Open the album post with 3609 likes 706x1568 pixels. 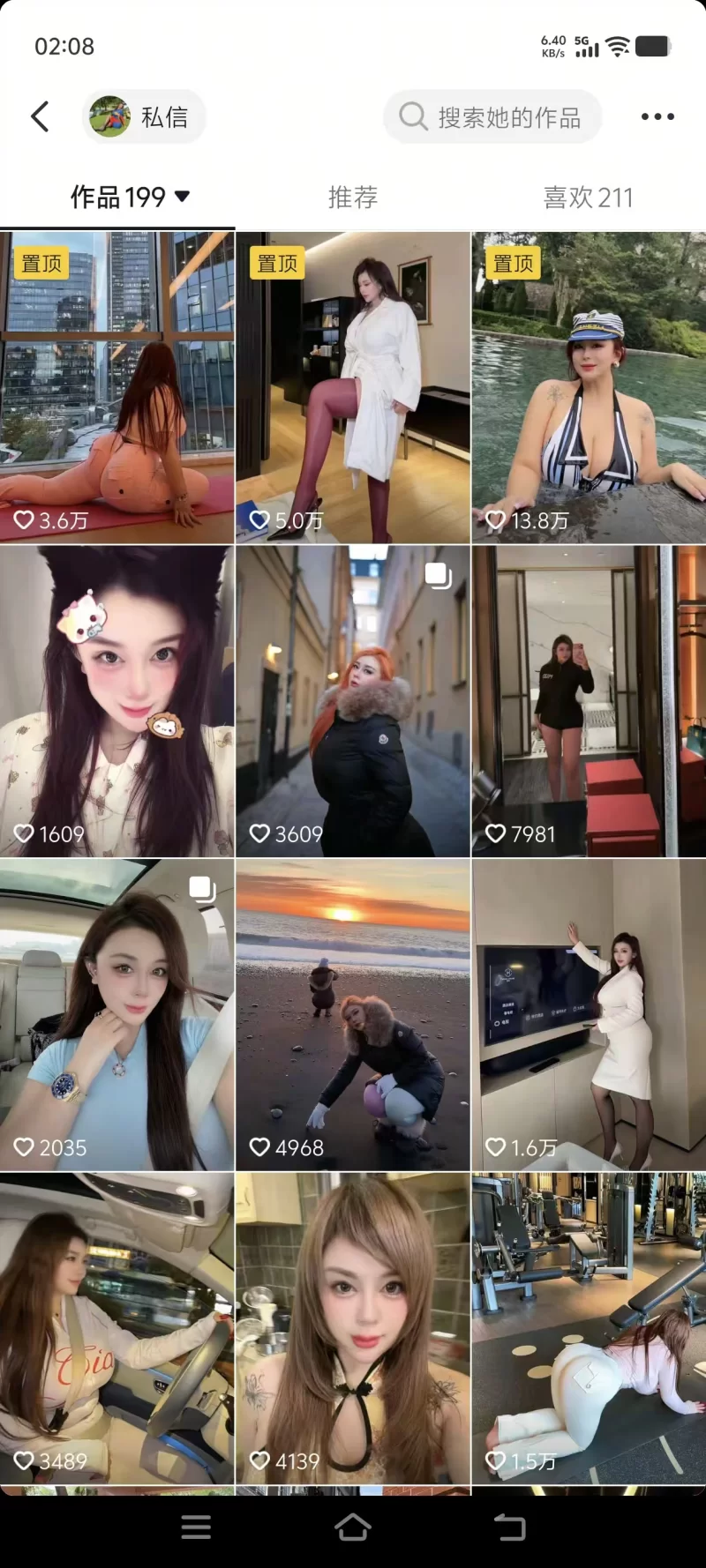(x=353, y=701)
